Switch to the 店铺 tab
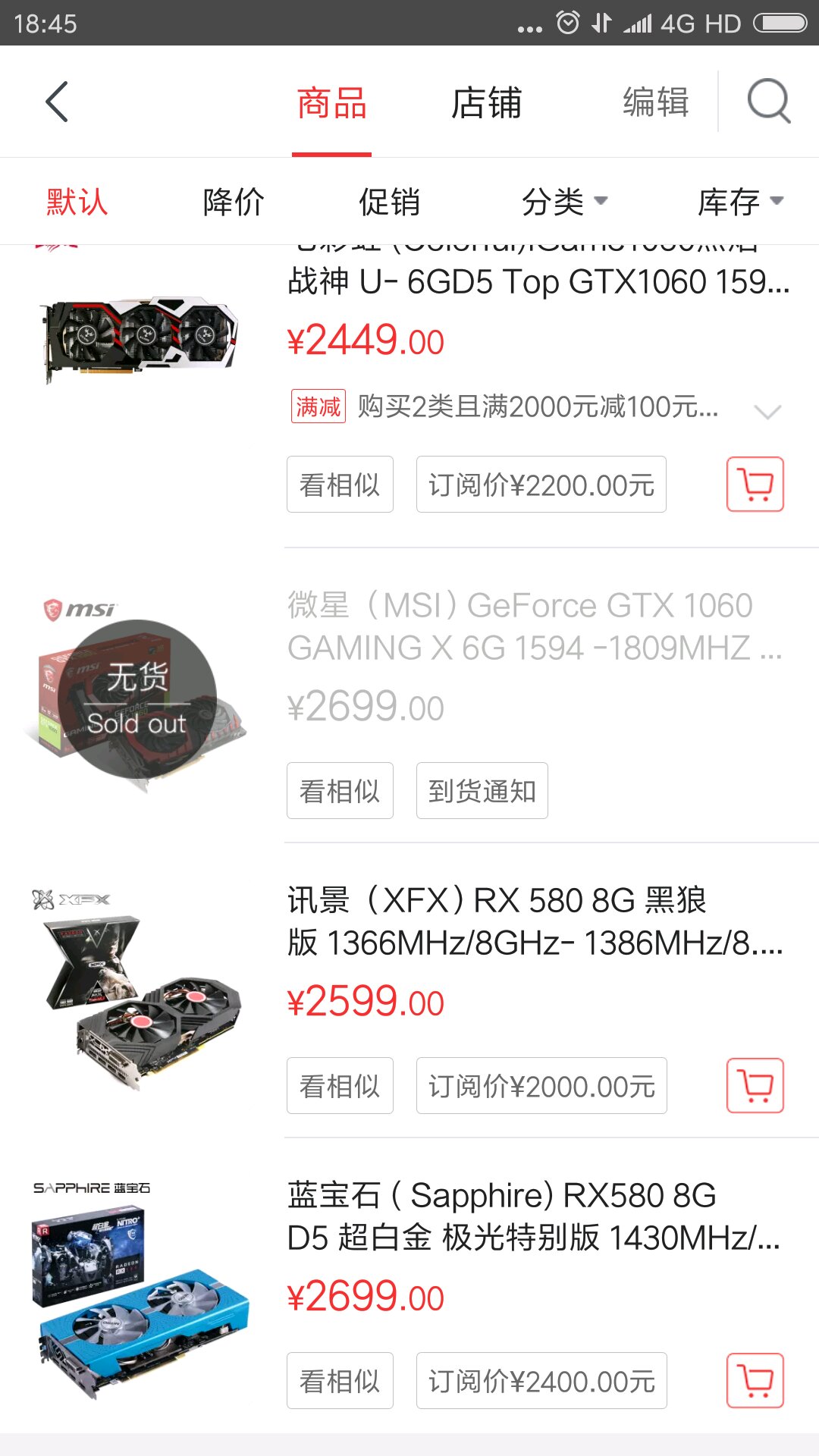The width and height of the screenshot is (819, 1456). (x=486, y=103)
